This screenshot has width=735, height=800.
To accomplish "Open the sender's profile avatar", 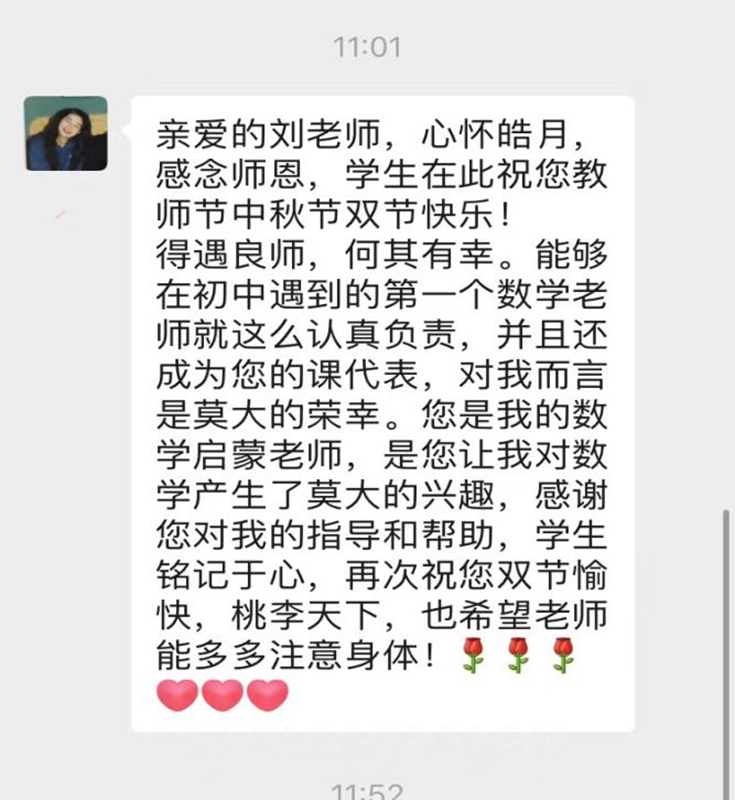I will point(66,133).
